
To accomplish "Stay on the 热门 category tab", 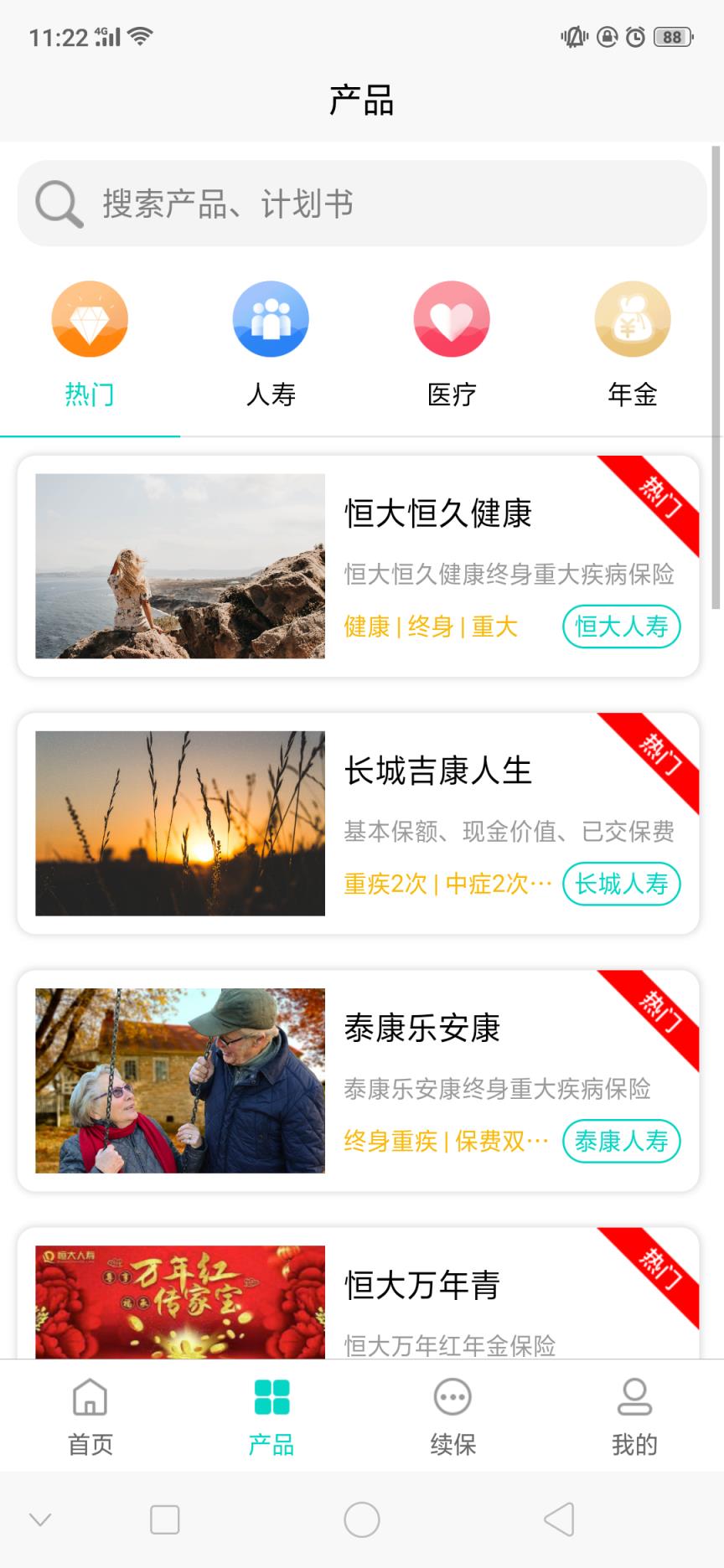I will pos(90,395).
